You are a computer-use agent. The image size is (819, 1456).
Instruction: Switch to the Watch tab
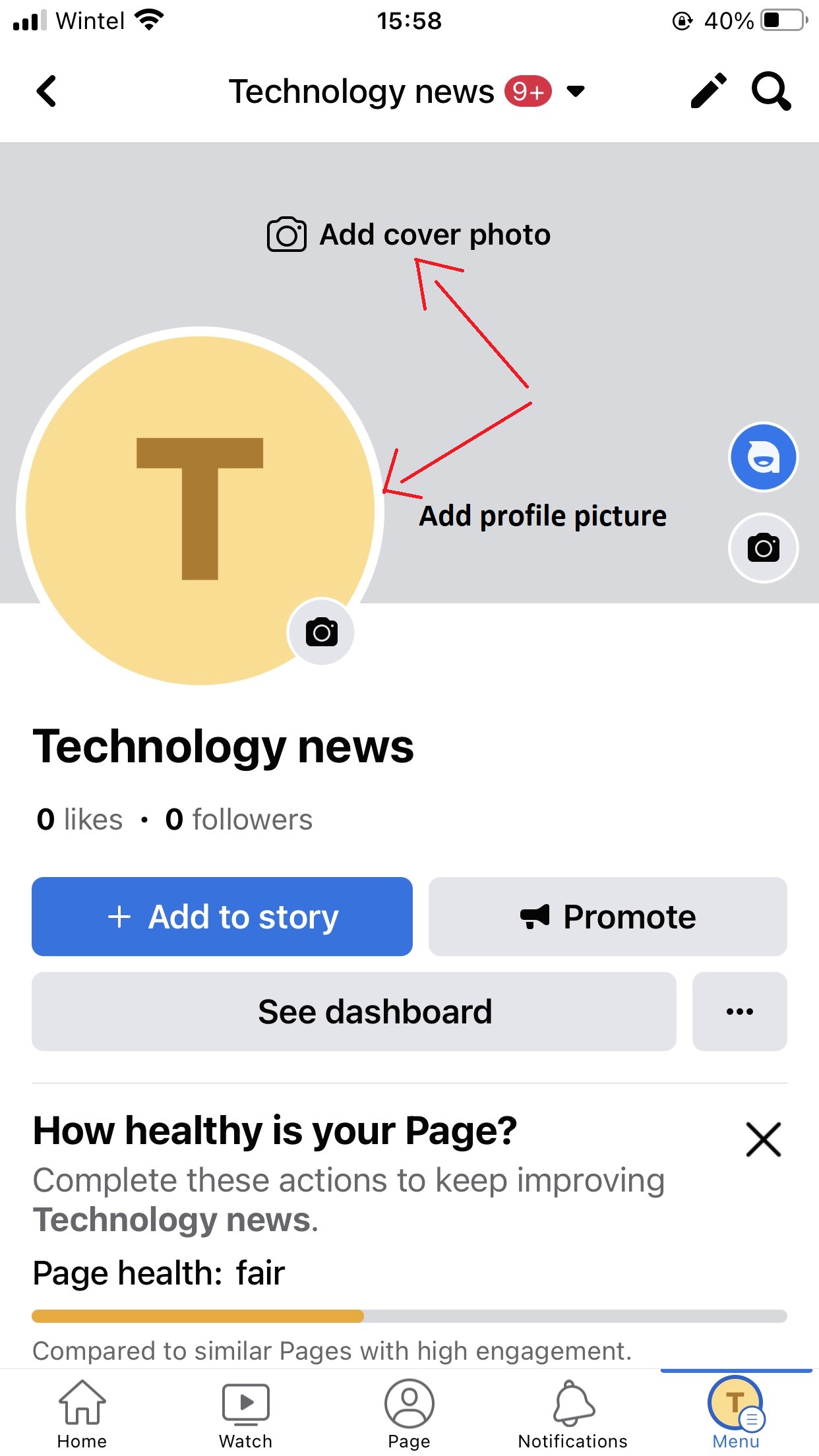245,1414
